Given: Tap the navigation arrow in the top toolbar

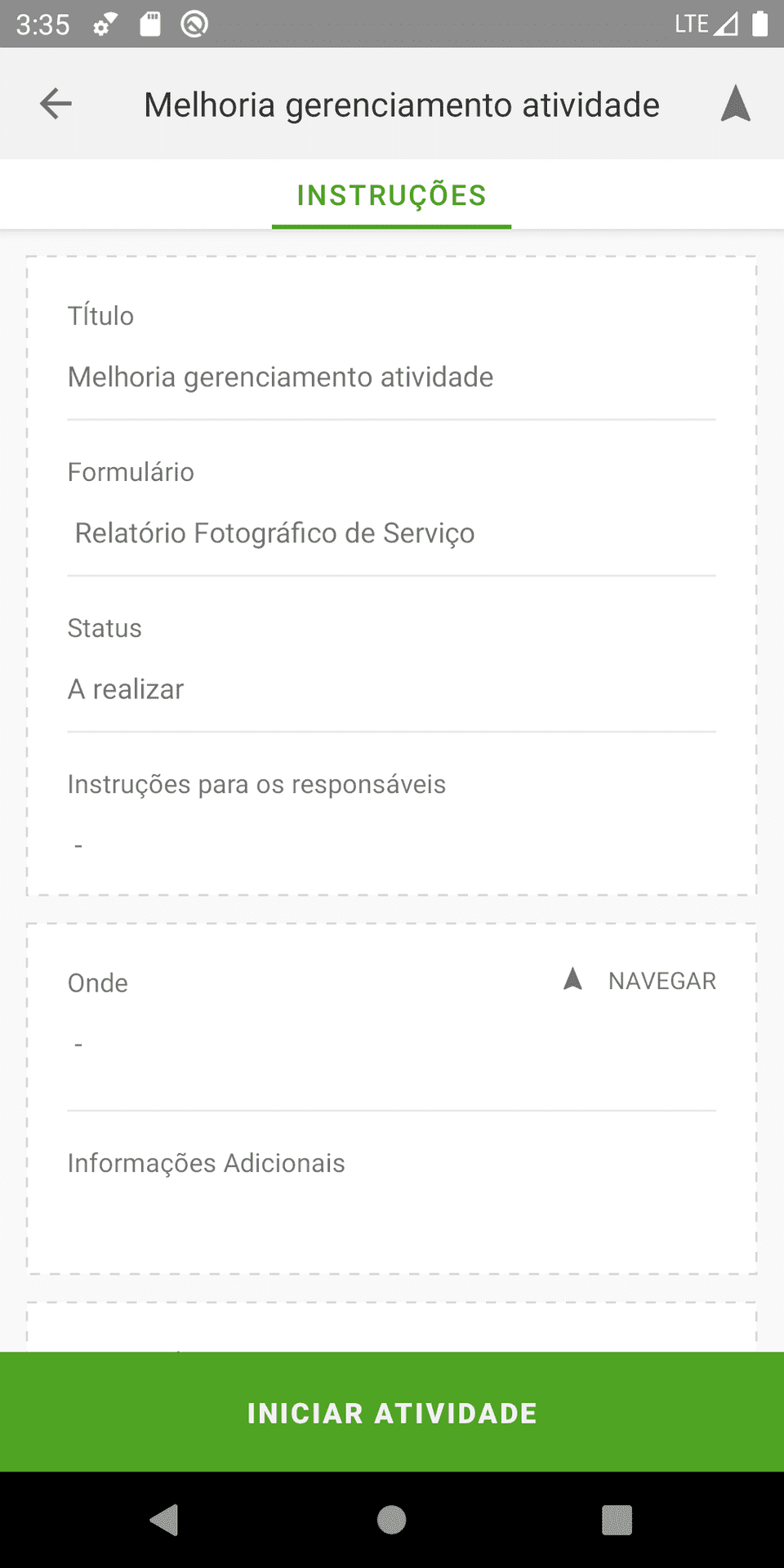Looking at the screenshot, I should point(736,104).
